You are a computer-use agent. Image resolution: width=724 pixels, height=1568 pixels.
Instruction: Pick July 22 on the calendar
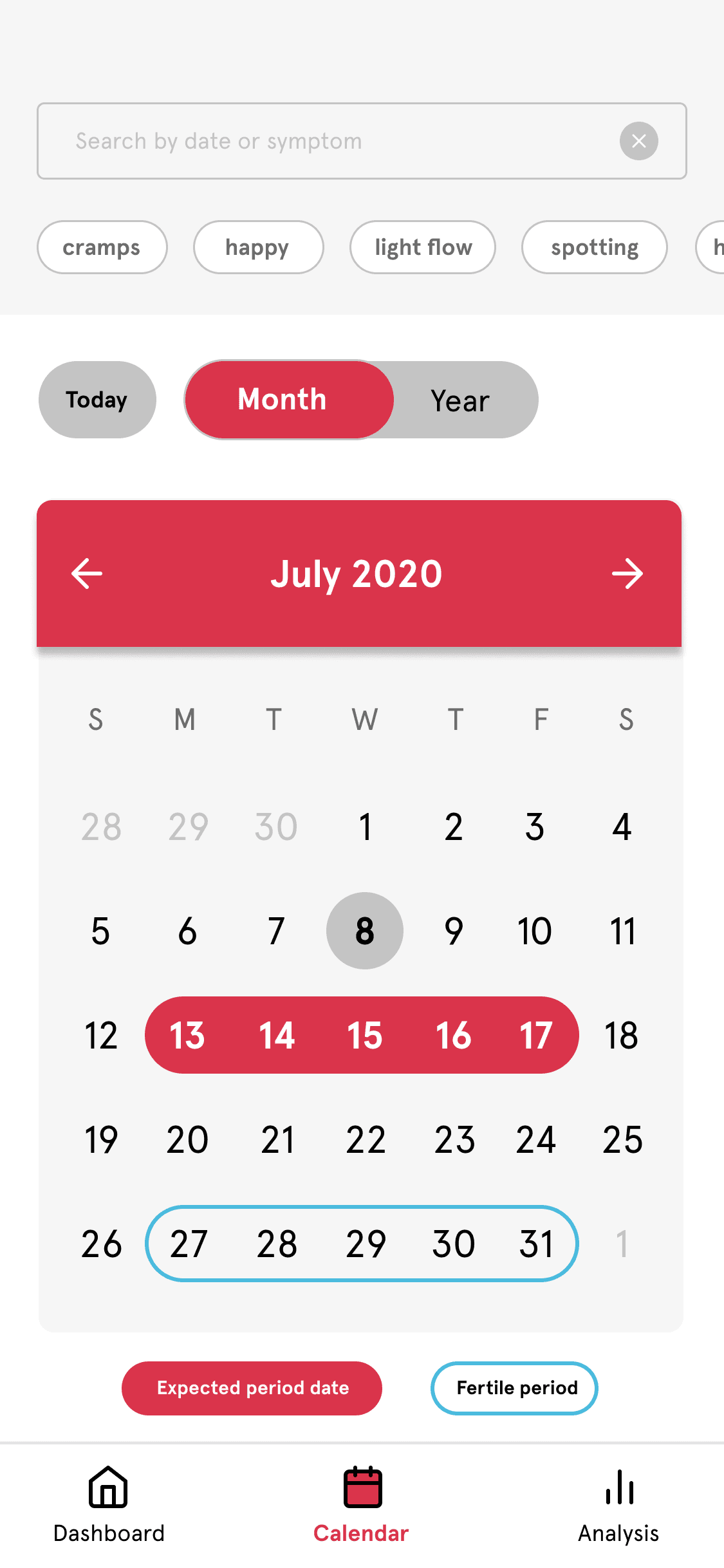tap(366, 1139)
